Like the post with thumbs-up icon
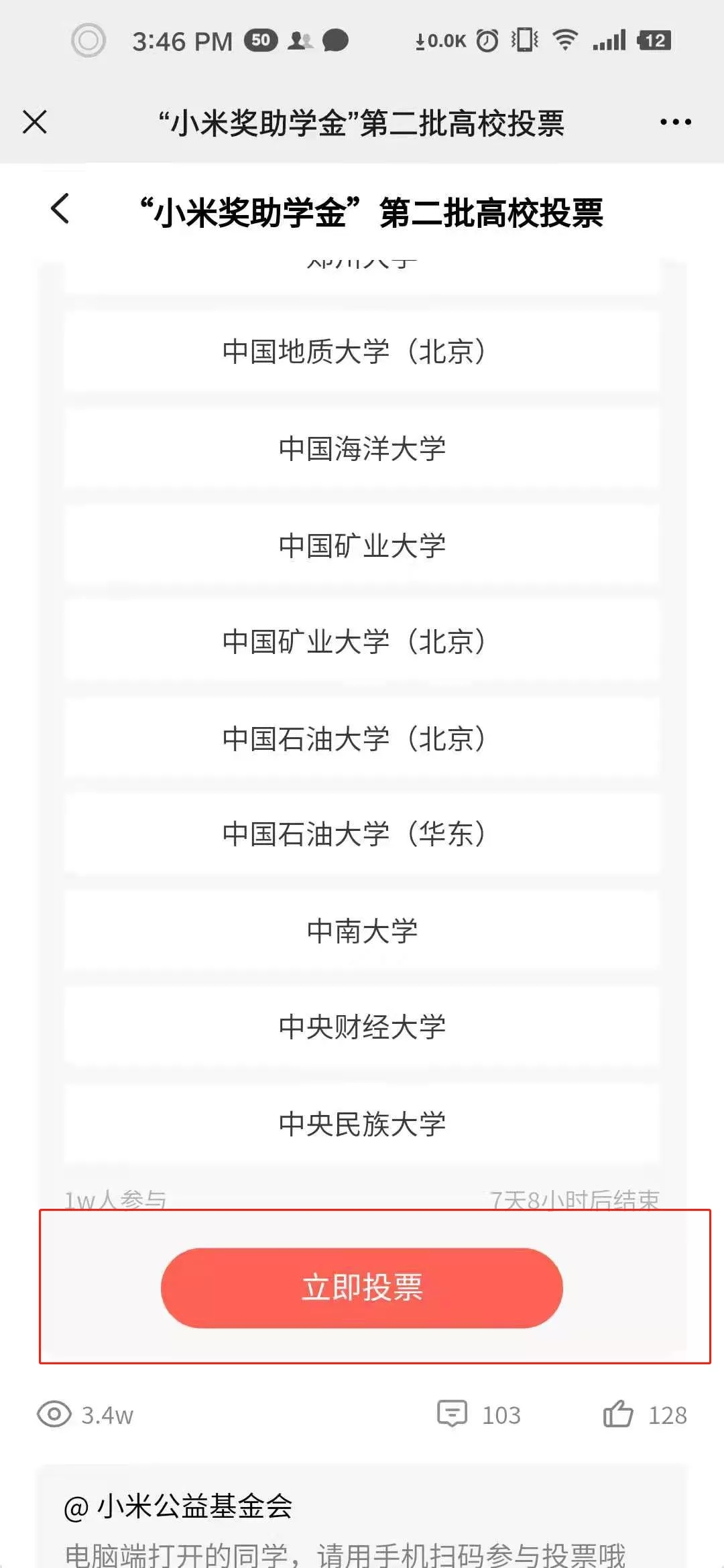 pos(618,1414)
